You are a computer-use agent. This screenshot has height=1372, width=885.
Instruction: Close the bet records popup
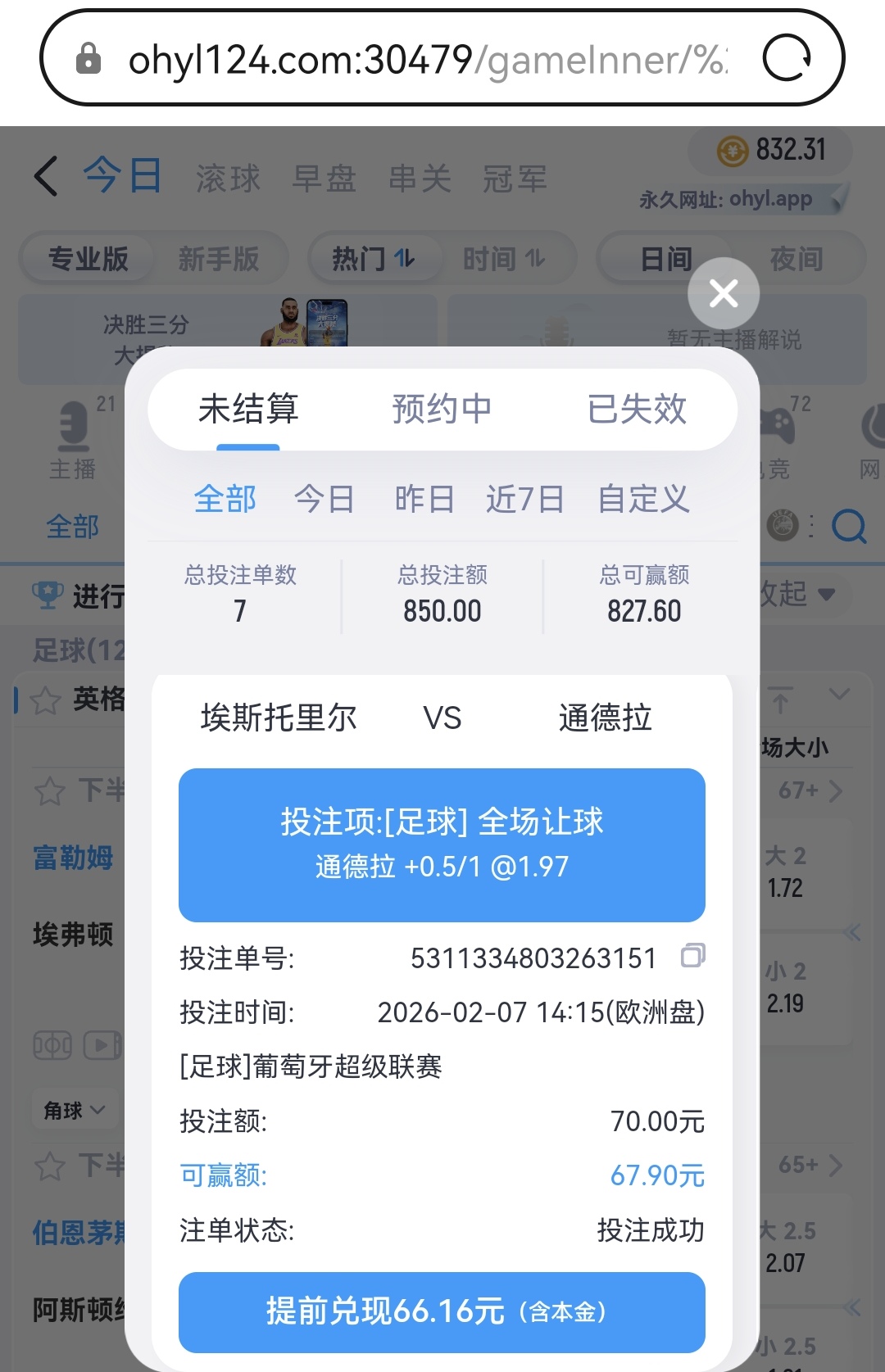(724, 293)
